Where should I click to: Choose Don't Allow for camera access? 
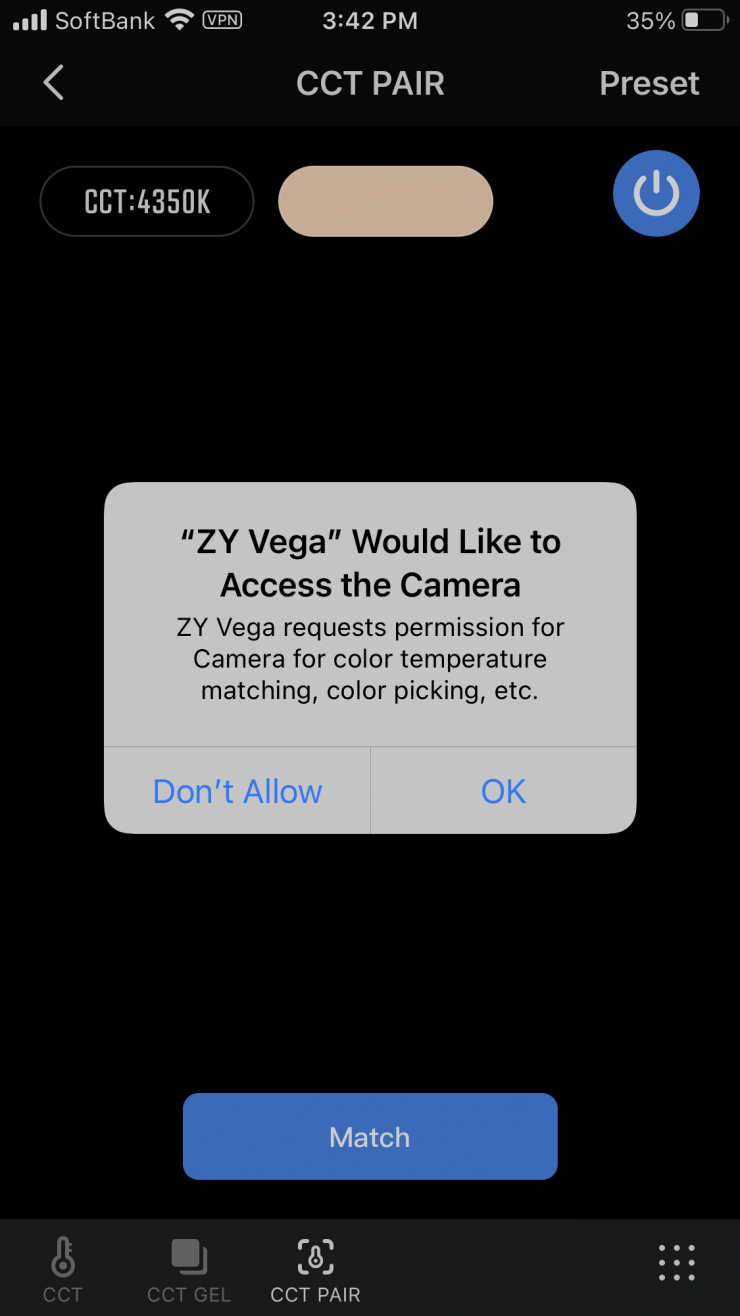click(237, 791)
